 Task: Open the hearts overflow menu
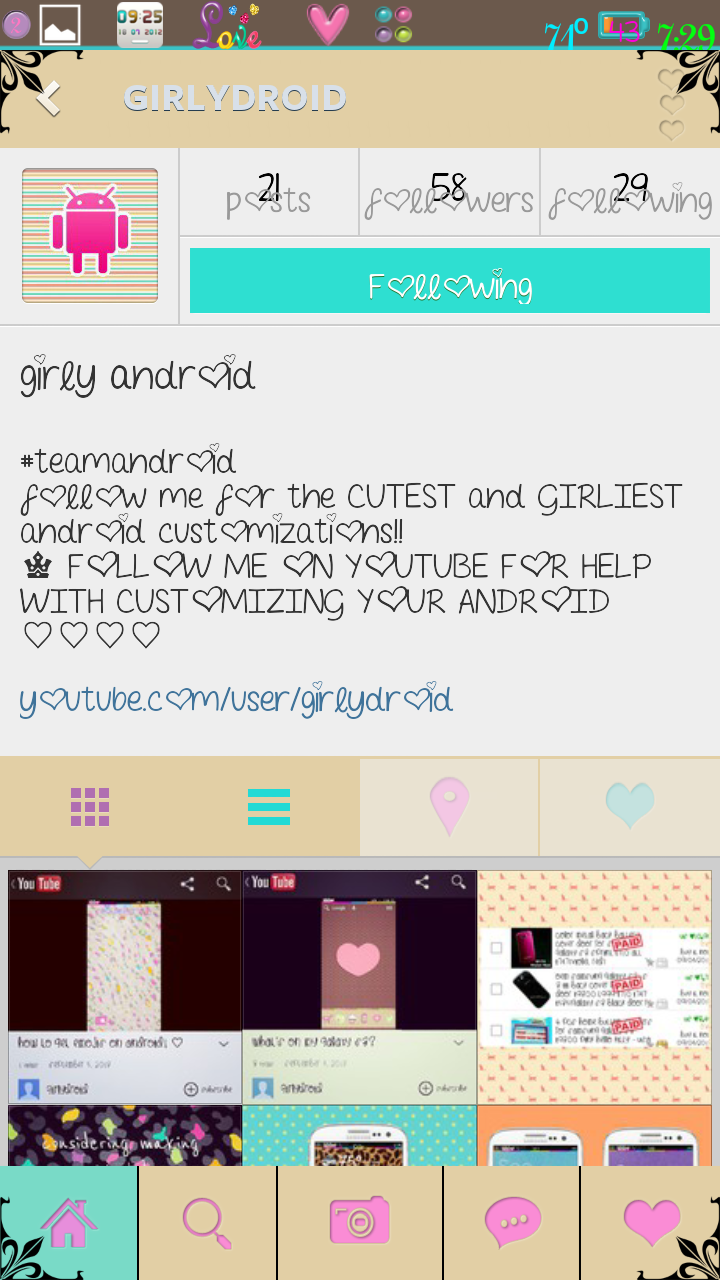[671, 104]
